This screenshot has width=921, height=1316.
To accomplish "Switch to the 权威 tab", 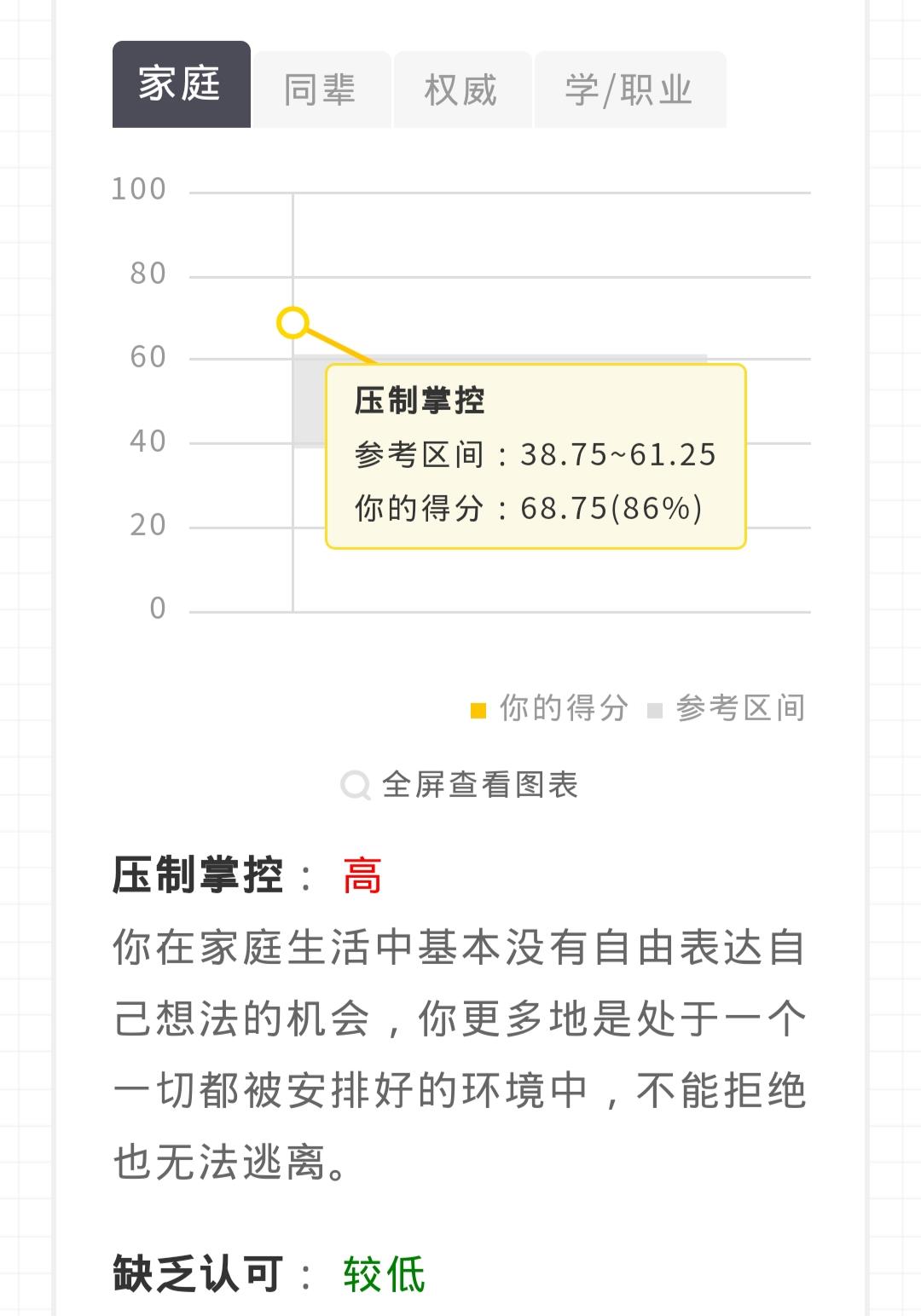I will point(461,89).
